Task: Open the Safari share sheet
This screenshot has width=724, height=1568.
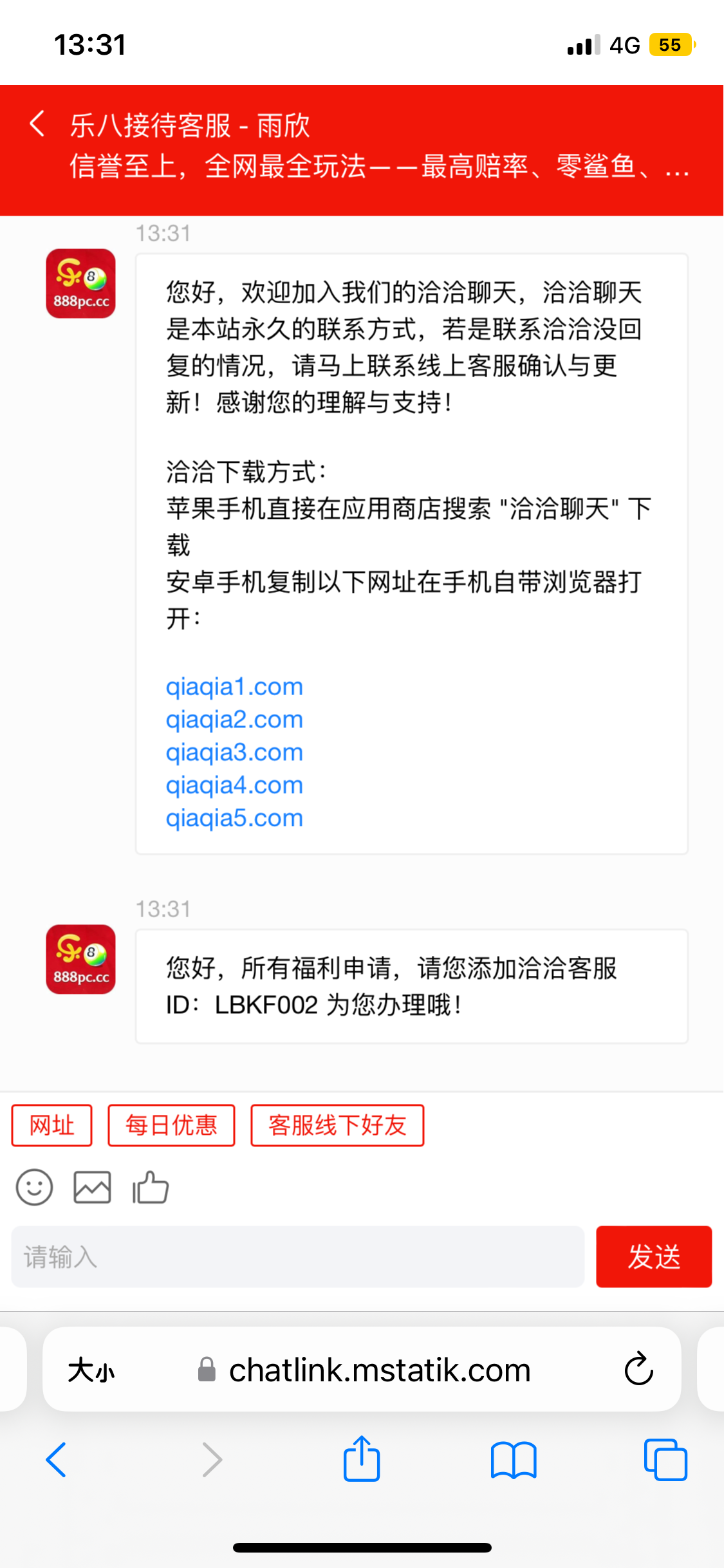Action: click(362, 1459)
